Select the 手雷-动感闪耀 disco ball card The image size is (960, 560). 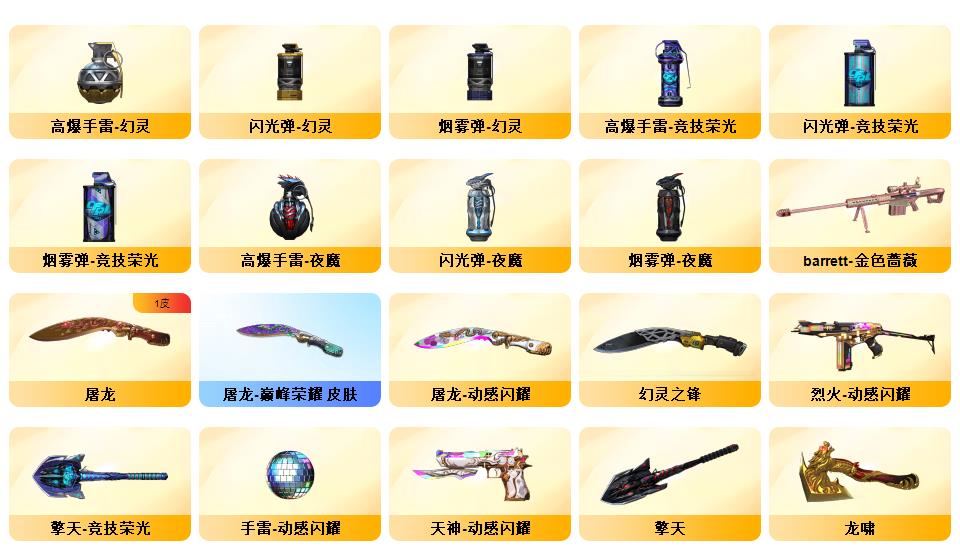[290, 484]
